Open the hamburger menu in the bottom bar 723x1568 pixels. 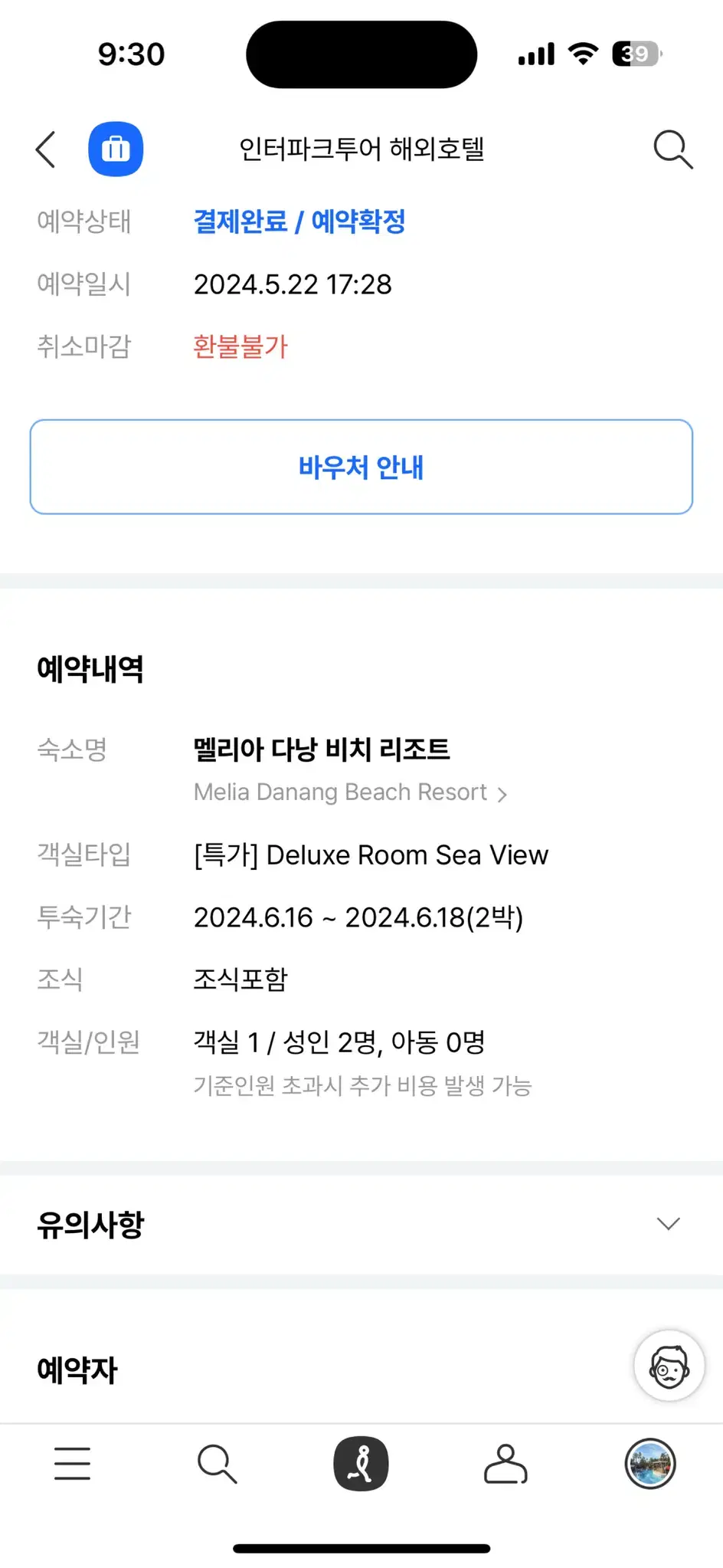pos(72,1464)
